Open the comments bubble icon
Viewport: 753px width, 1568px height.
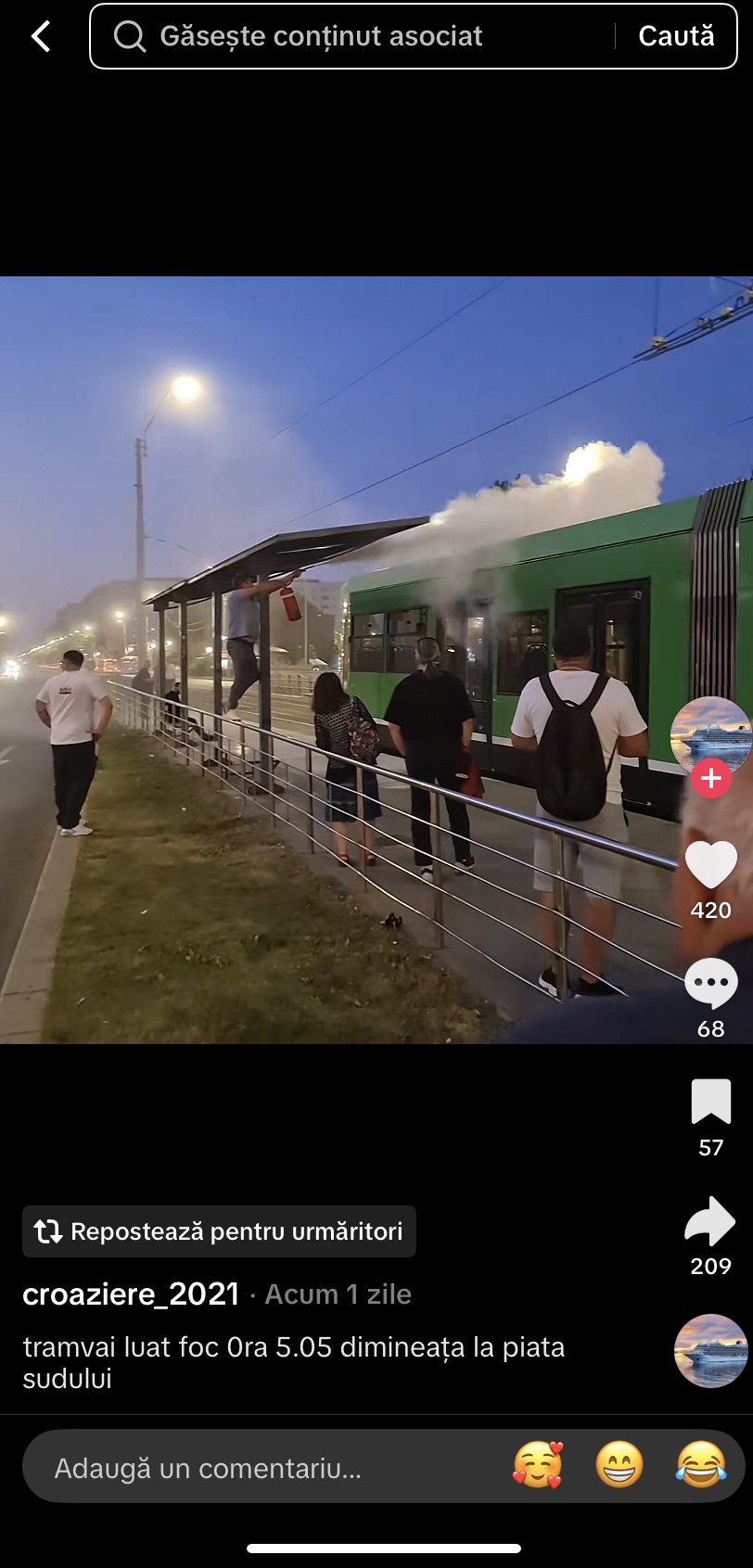tap(710, 983)
